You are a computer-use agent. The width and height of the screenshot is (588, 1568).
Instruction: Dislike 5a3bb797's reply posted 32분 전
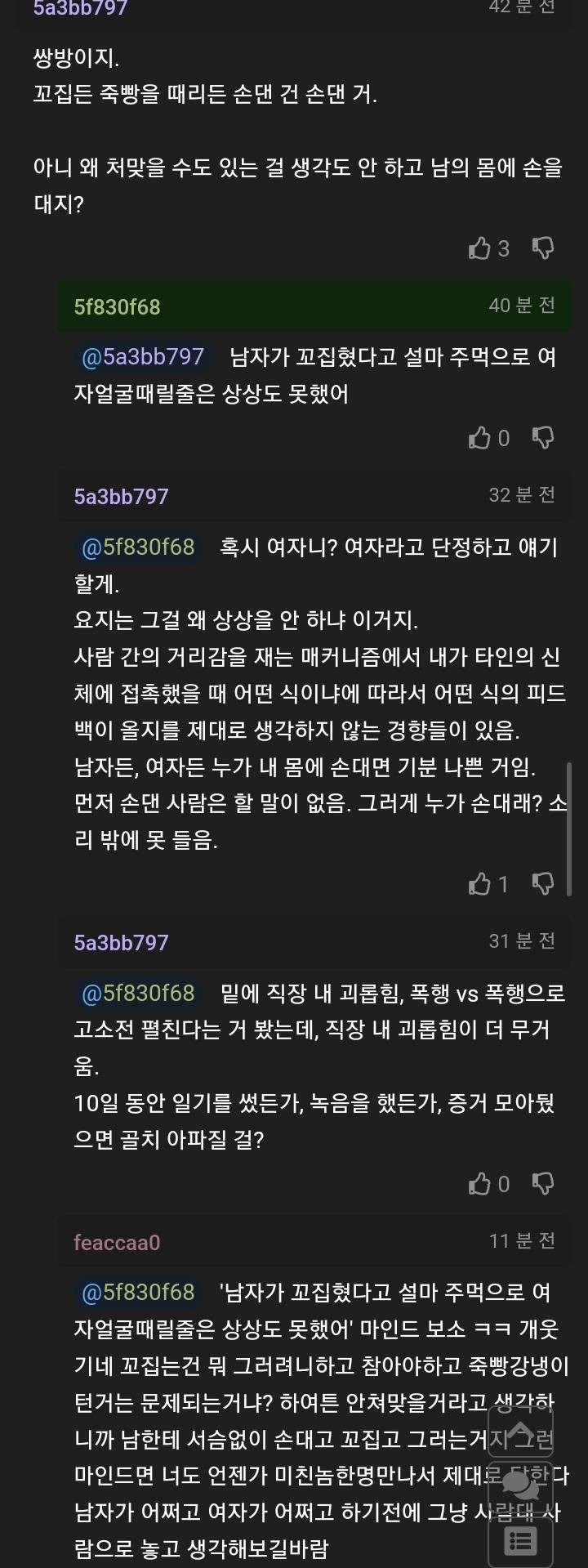tap(543, 883)
